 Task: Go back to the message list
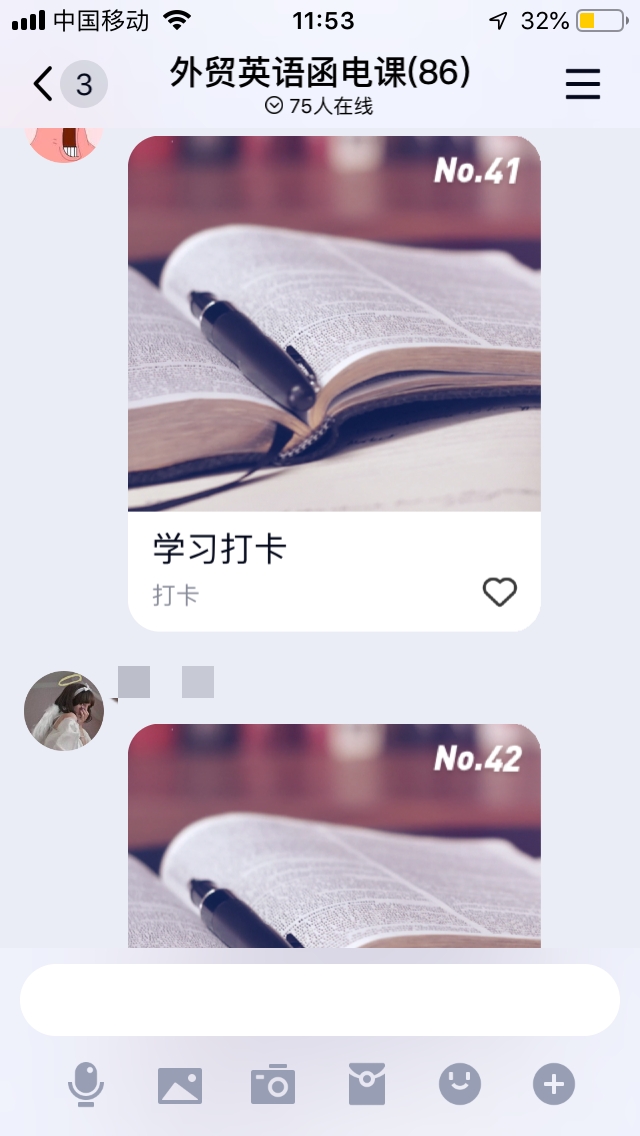43,85
